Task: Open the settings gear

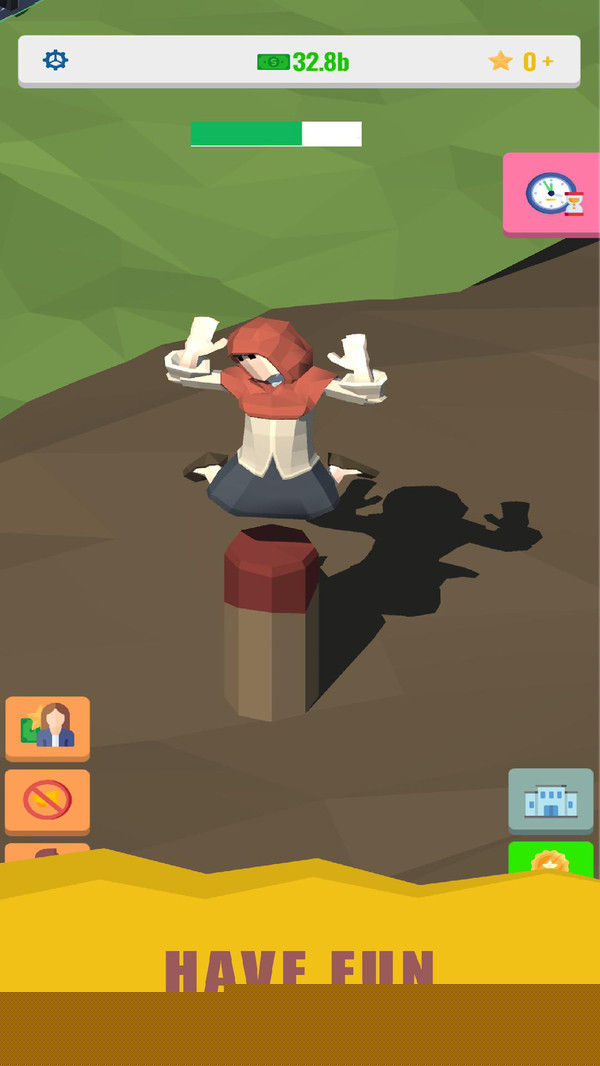Action: coord(55,61)
